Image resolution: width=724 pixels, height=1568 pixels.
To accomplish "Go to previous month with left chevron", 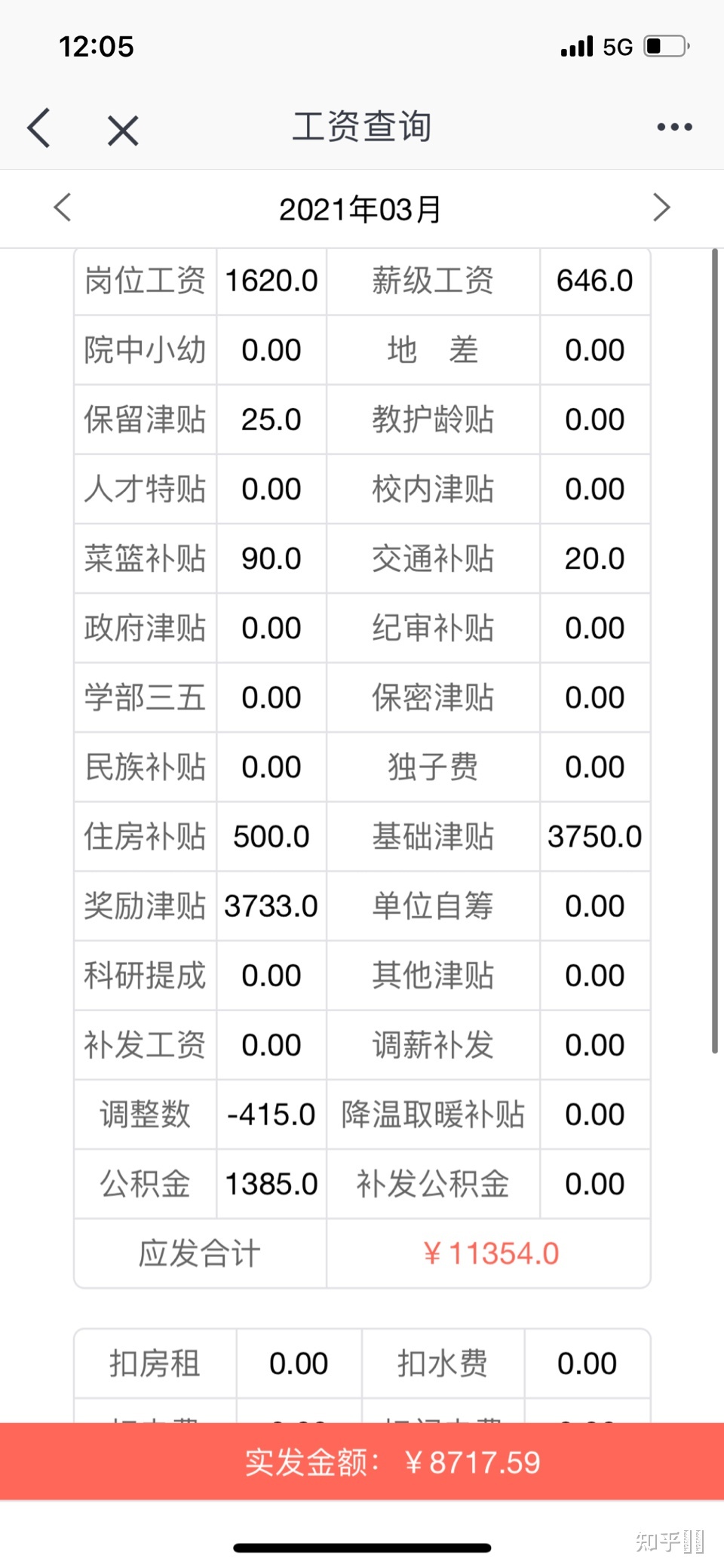I will click(x=63, y=208).
